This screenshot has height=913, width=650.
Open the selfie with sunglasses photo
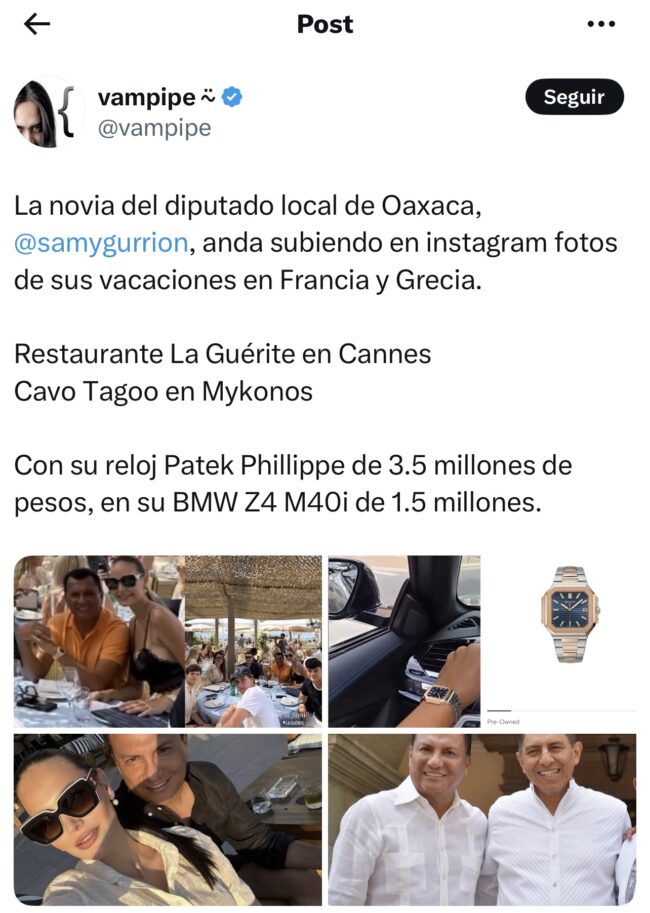(x=168, y=819)
